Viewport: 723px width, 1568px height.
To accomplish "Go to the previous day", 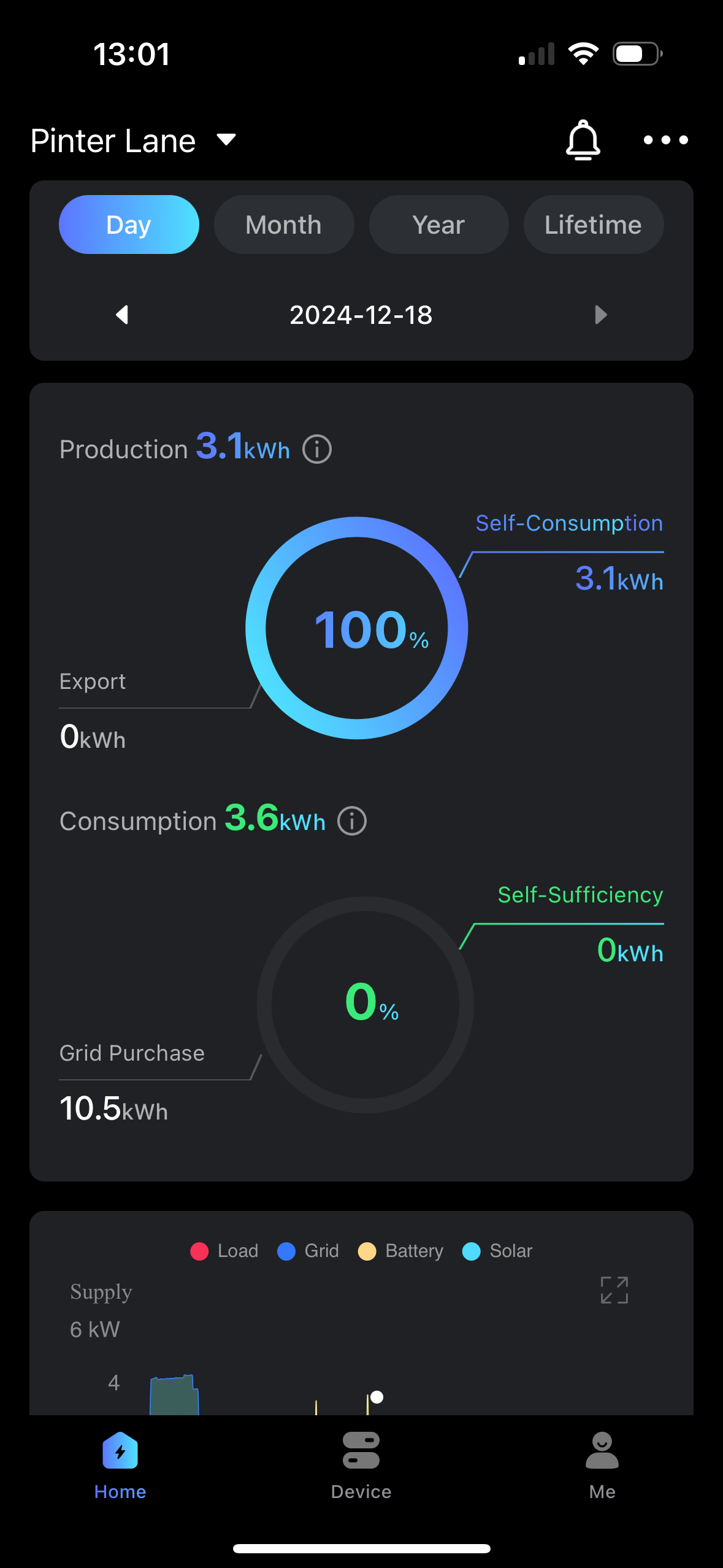I will (x=122, y=315).
